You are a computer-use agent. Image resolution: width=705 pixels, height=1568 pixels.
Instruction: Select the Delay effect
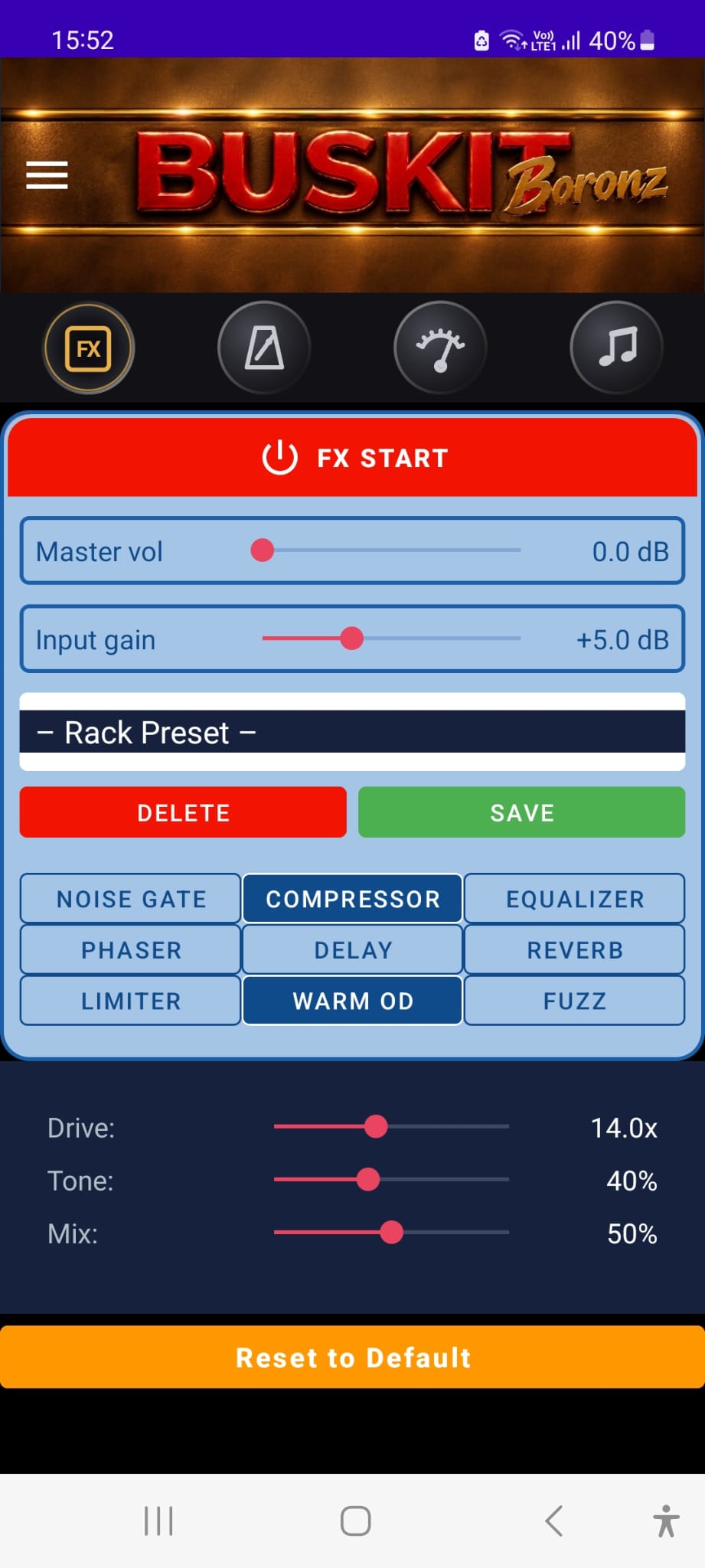click(x=353, y=950)
